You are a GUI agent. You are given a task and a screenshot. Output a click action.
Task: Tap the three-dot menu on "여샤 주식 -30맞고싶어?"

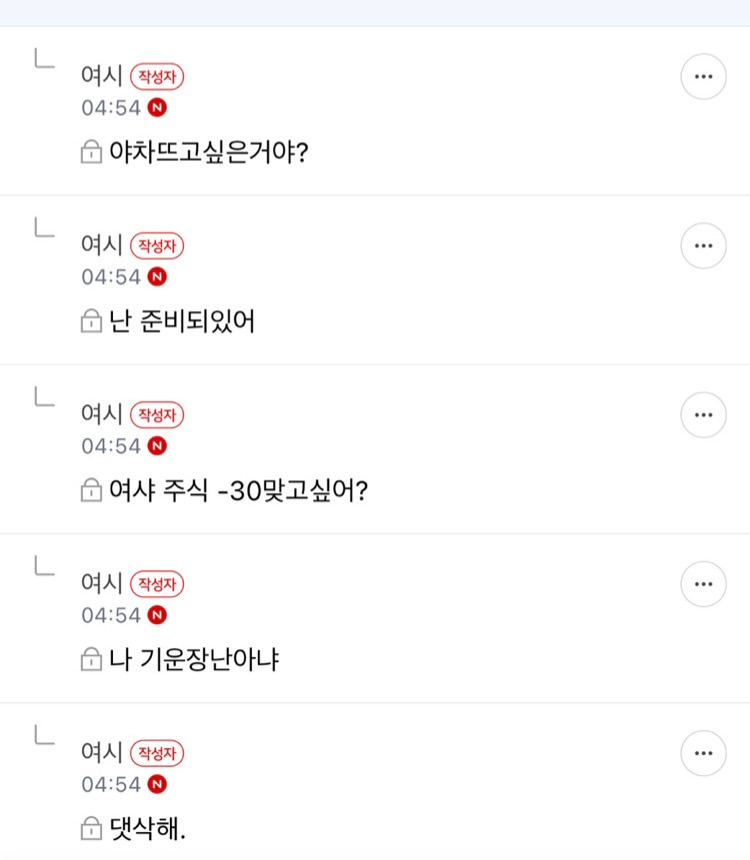click(x=703, y=414)
